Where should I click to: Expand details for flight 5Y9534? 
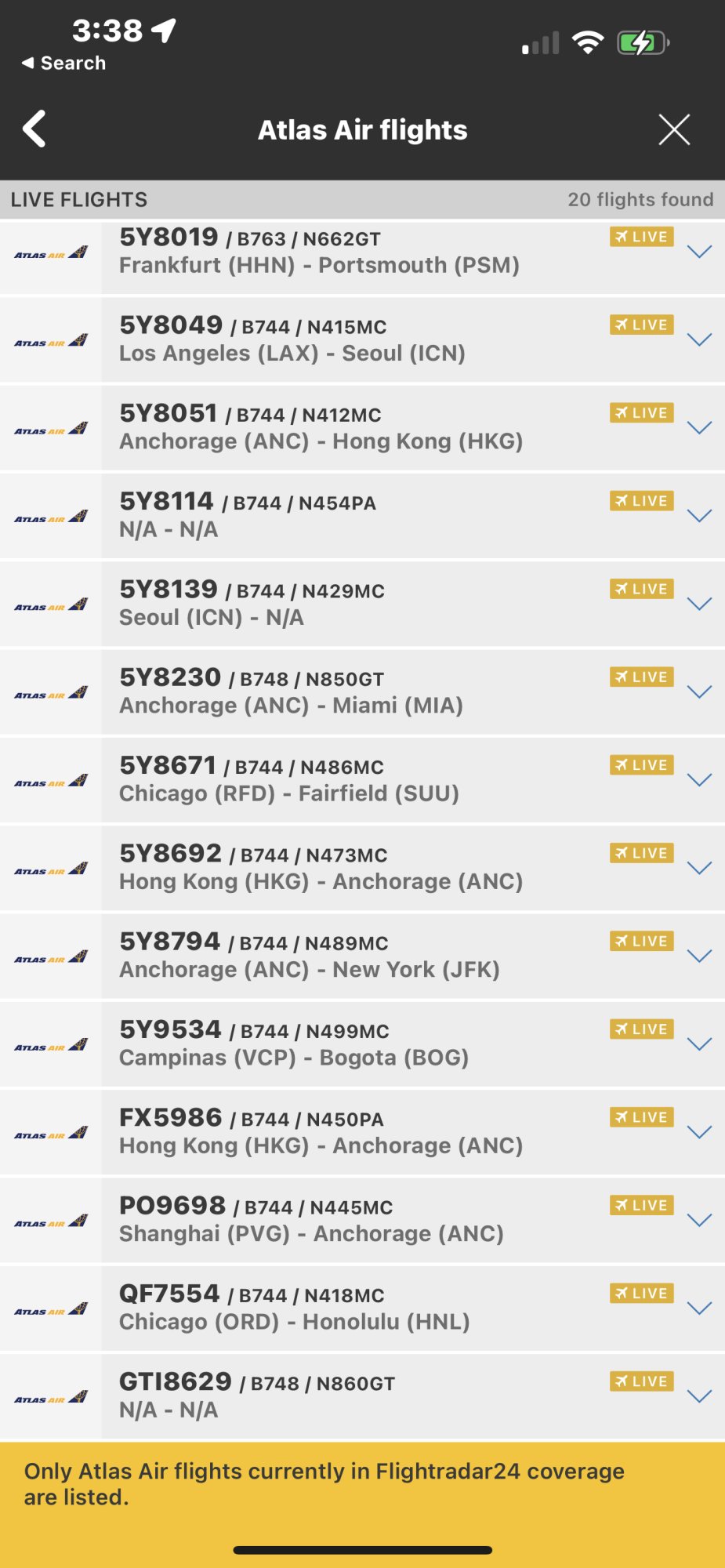(698, 1044)
